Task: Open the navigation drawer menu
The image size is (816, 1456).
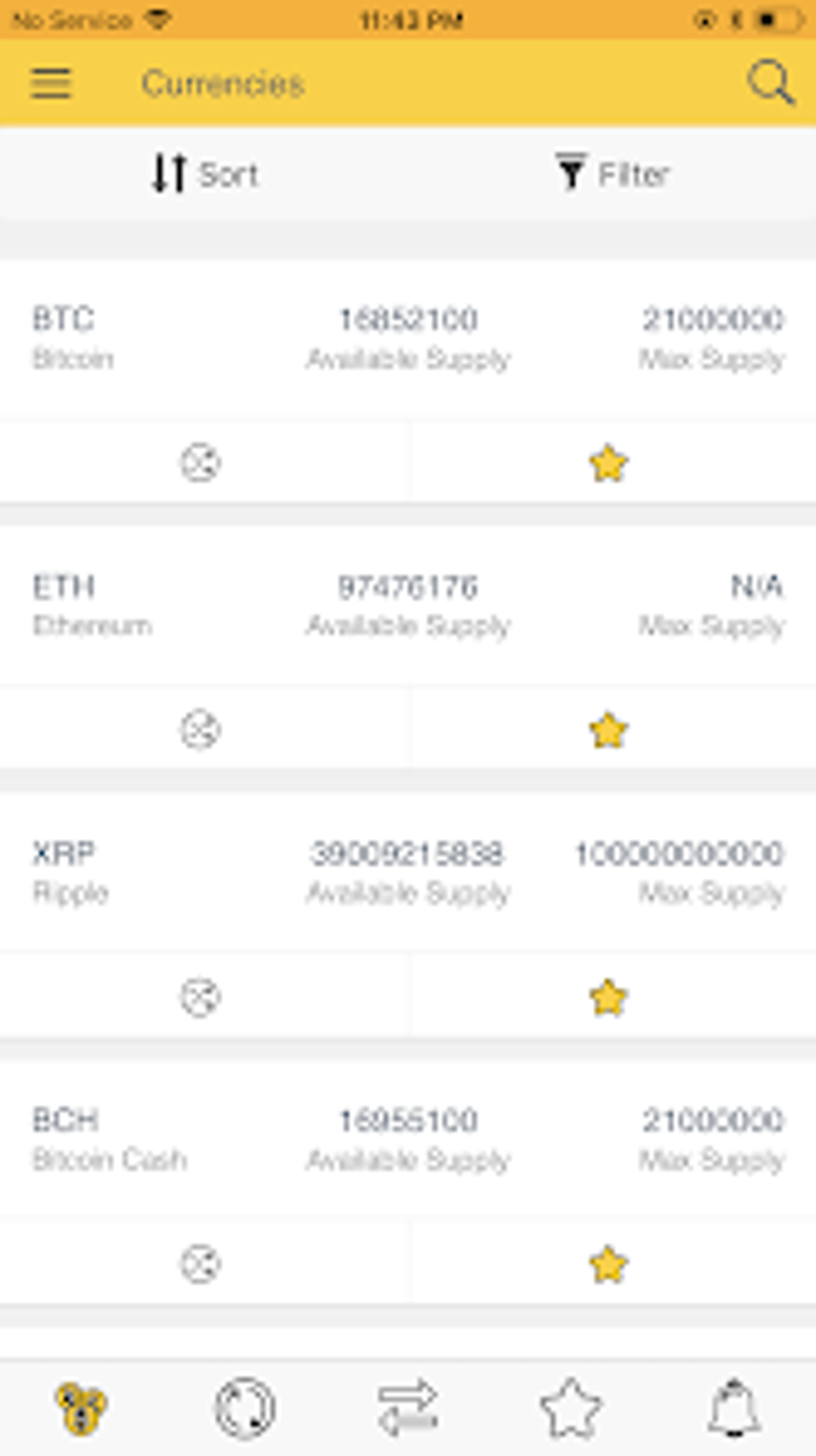Action: (x=51, y=82)
